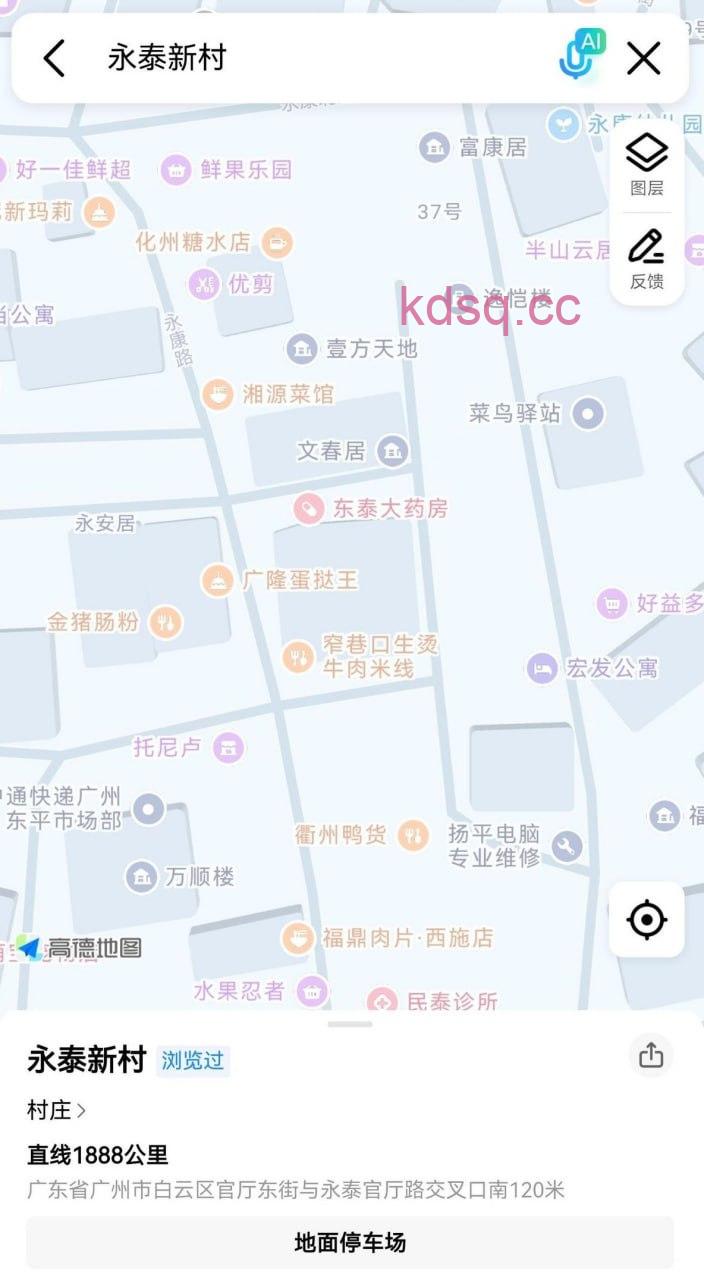The height and width of the screenshot is (1280, 704).
Task: Select the 宏发公寓 map marker
Action: tap(542, 668)
